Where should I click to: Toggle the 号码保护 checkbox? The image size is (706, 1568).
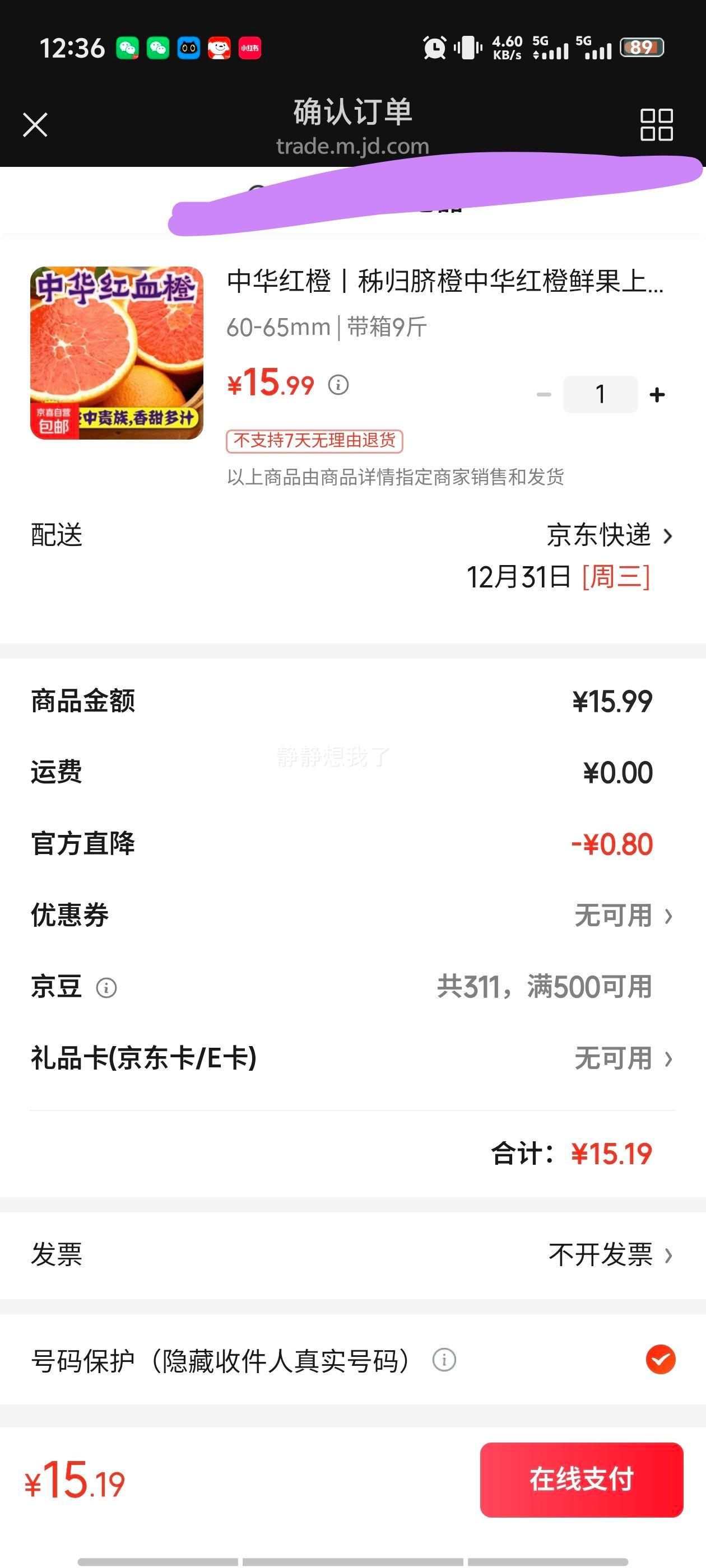pyautogui.click(x=660, y=1359)
